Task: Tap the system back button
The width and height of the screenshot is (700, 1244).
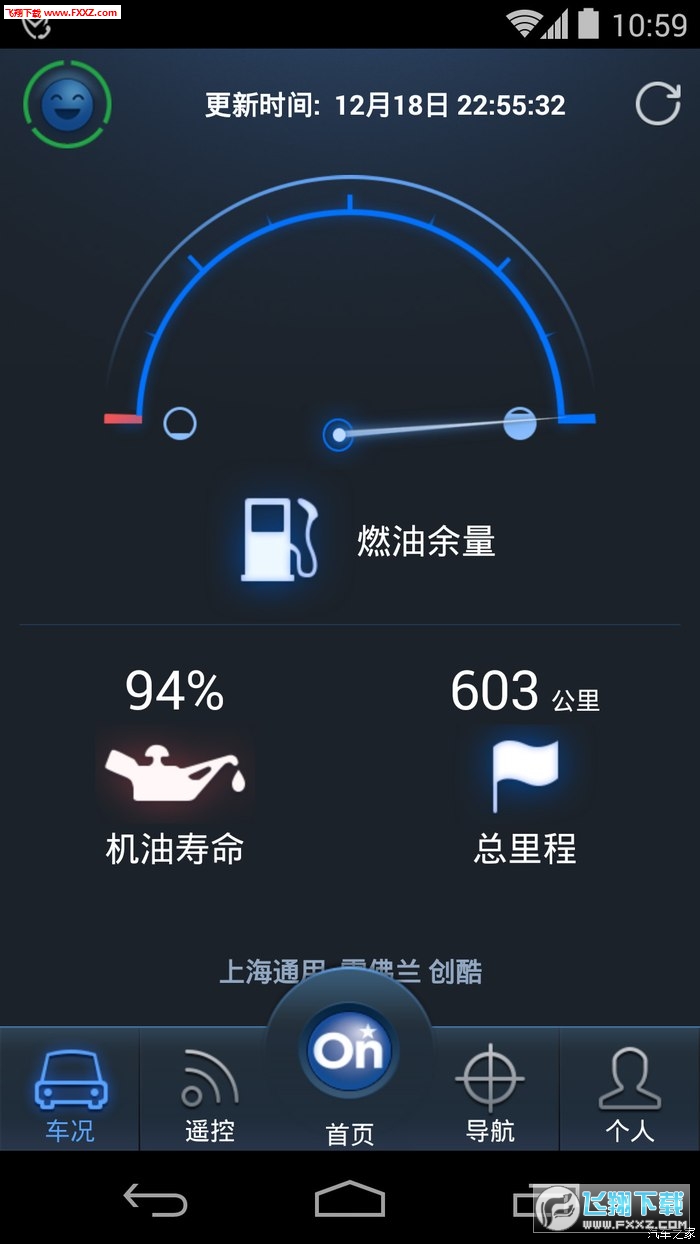Action: (x=155, y=1199)
